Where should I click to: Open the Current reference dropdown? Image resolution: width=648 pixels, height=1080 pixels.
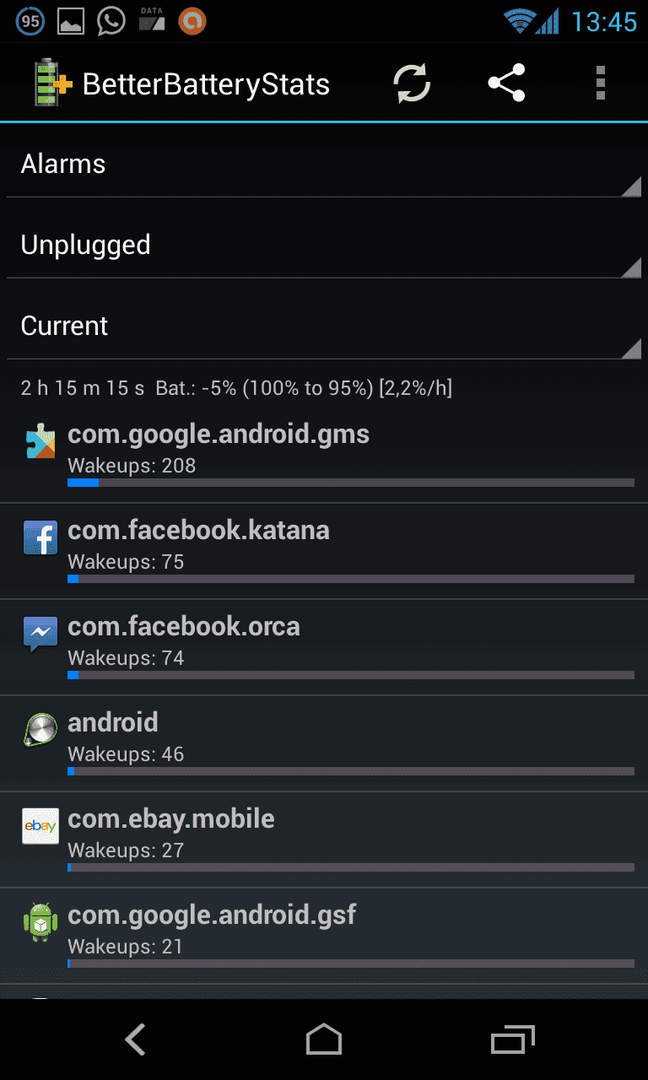point(324,326)
